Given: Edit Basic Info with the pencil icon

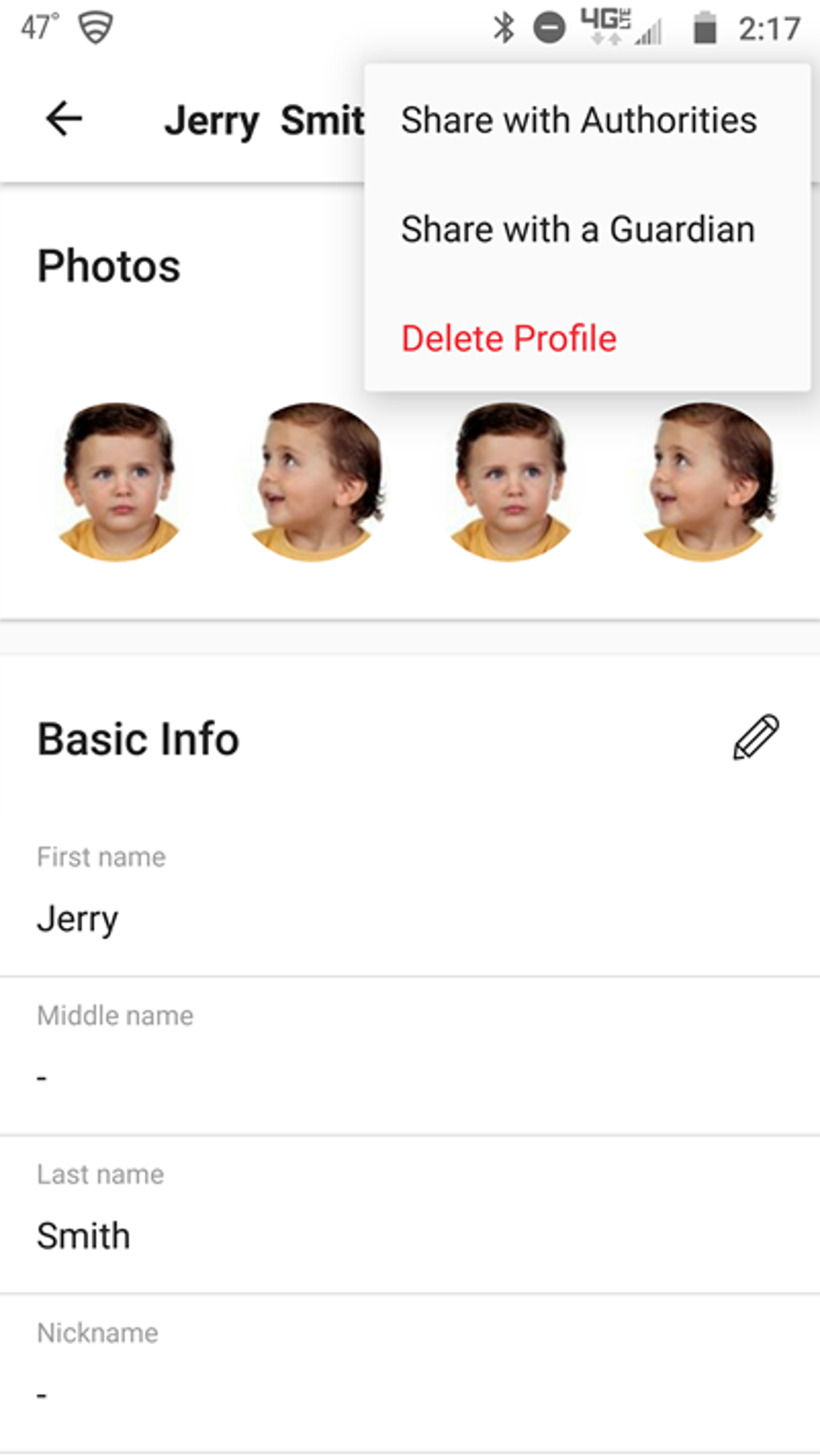Looking at the screenshot, I should [x=756, y=736].
